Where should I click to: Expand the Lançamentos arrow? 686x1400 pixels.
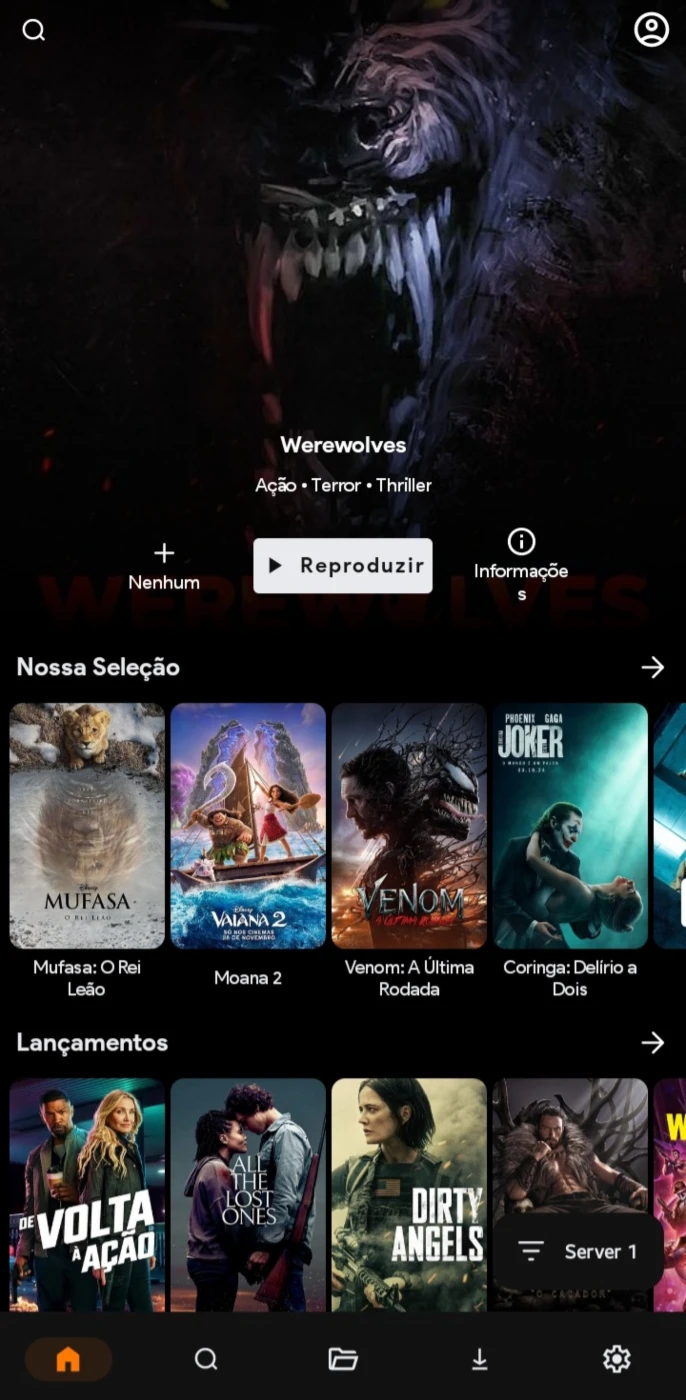653,1043
